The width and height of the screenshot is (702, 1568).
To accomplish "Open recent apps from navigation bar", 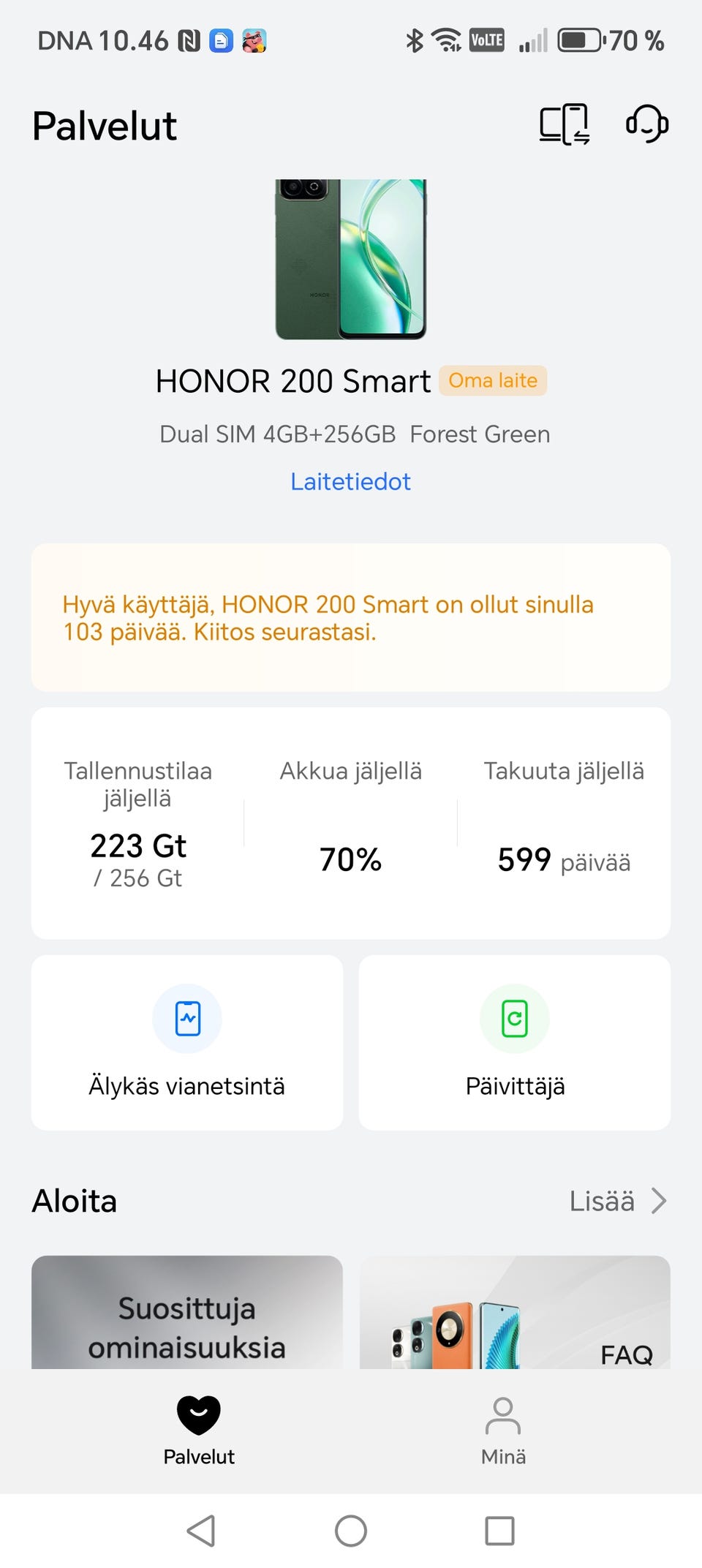I will point(499,1531).
